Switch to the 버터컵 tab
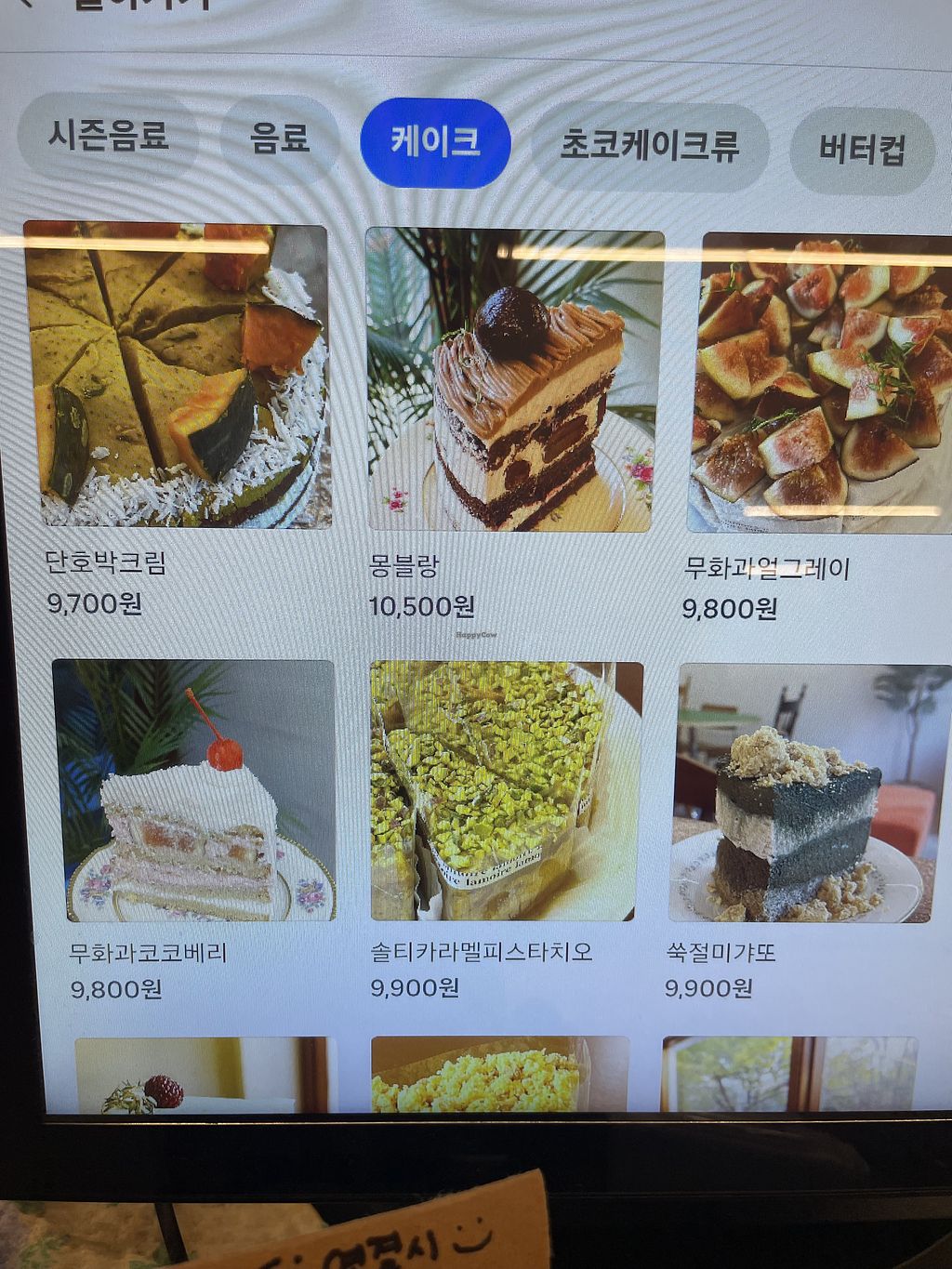Viewport: 952px width, 1269px height. tap(862, 151)
